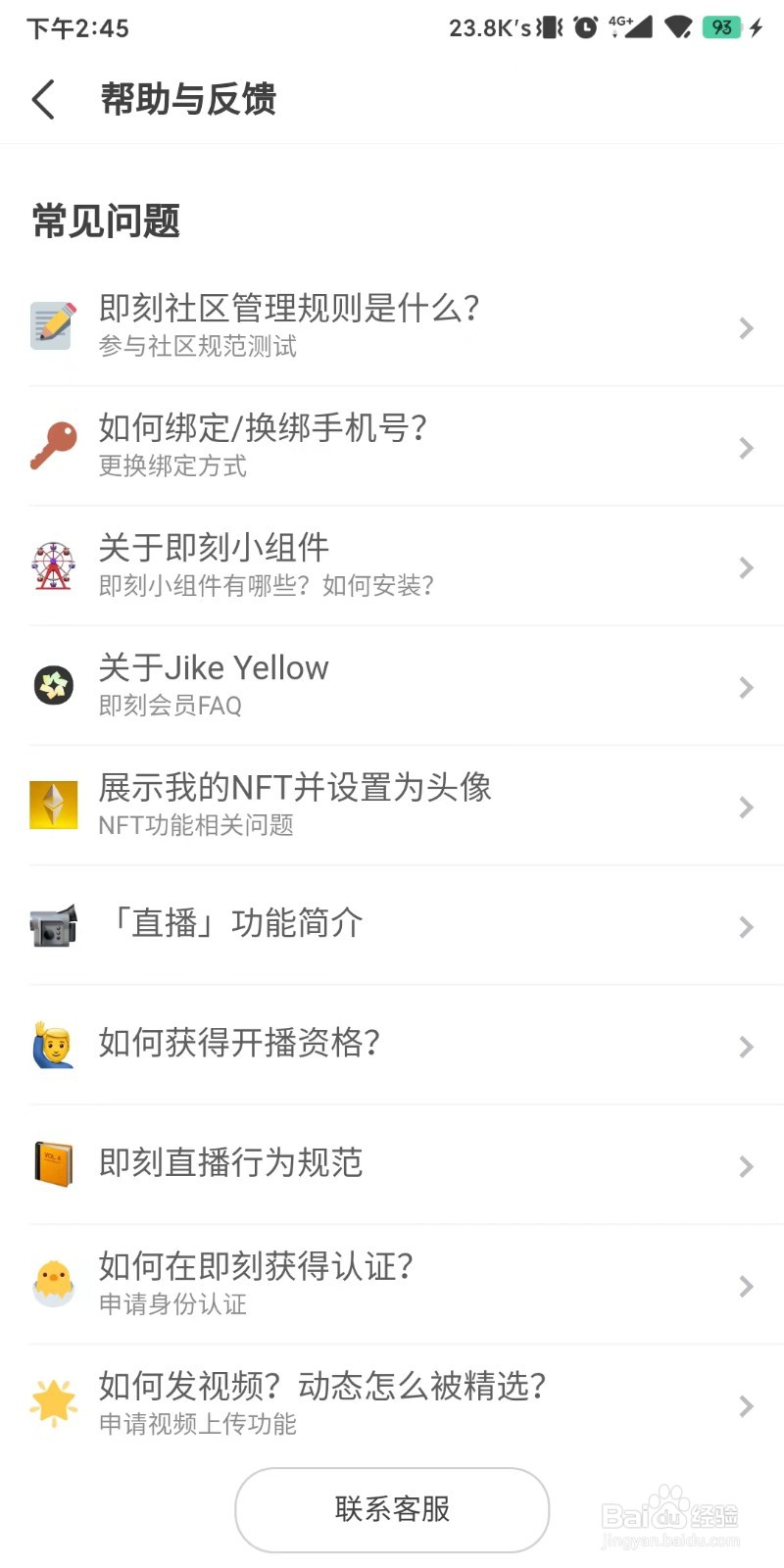Open 如何绑定/换绑手机号 help item
This screenshot has height=1568, width=784.
coord(392,446)
